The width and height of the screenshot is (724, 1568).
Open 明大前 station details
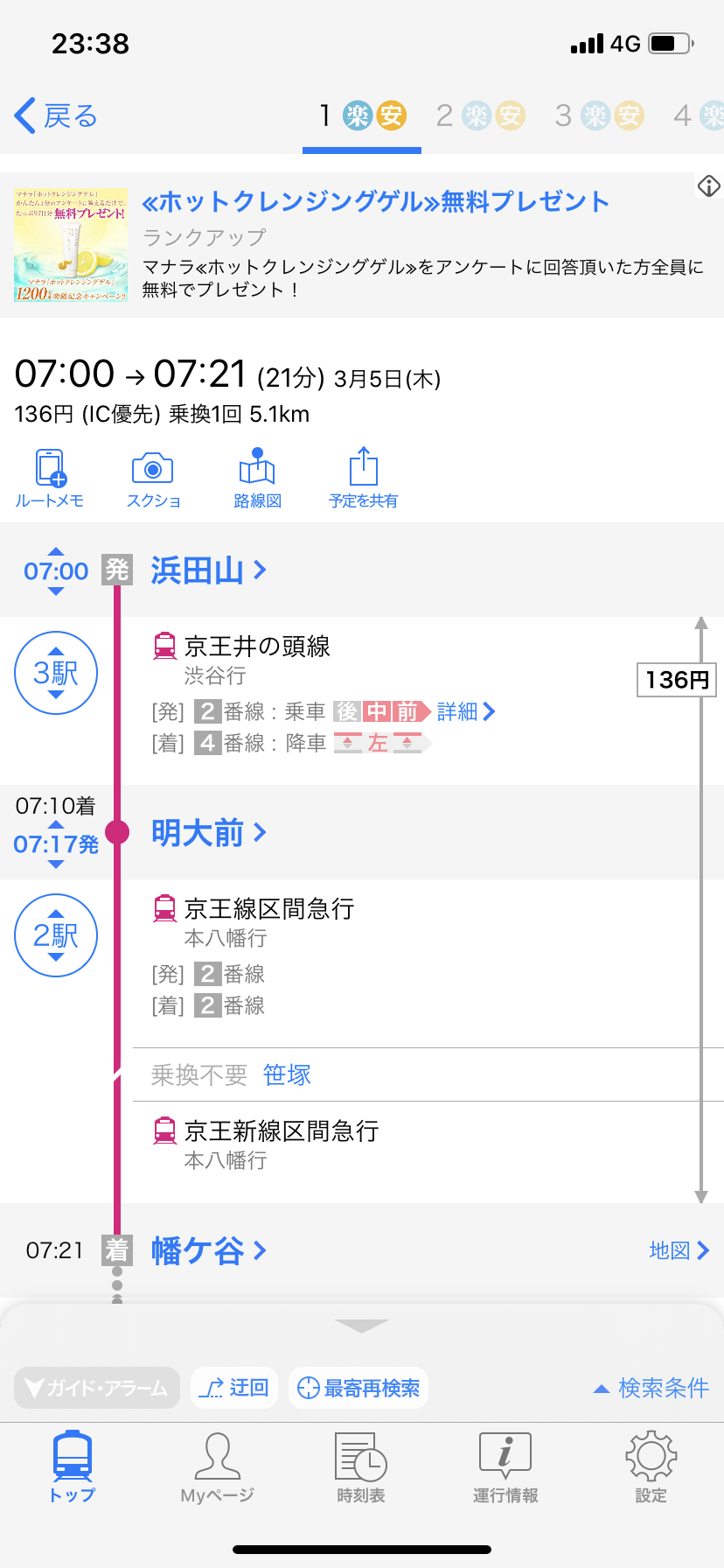click(x=208, y=833)
